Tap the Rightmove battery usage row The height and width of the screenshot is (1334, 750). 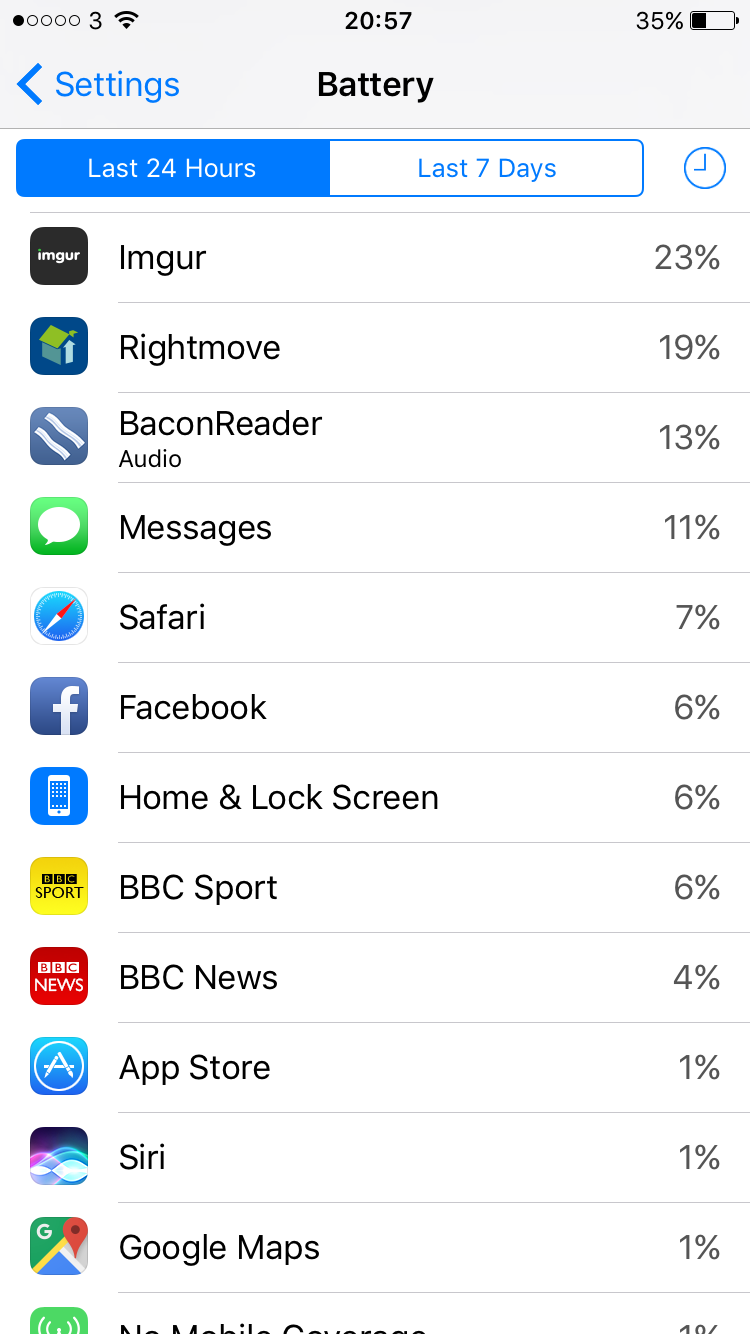pyautogui.click(x=375, y=348)
